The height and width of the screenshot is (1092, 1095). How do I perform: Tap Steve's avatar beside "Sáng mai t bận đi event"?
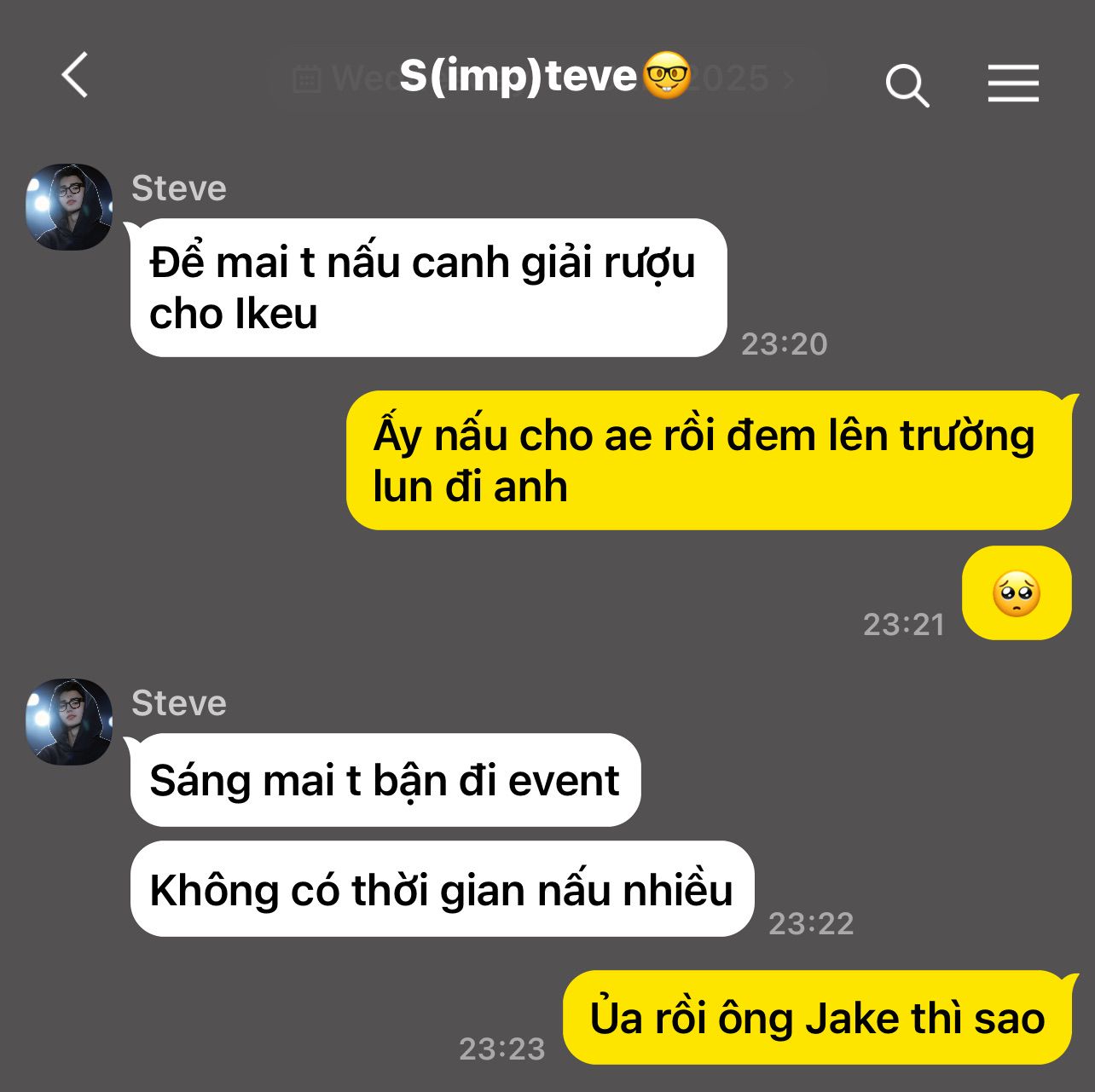[x=69, y=722]
